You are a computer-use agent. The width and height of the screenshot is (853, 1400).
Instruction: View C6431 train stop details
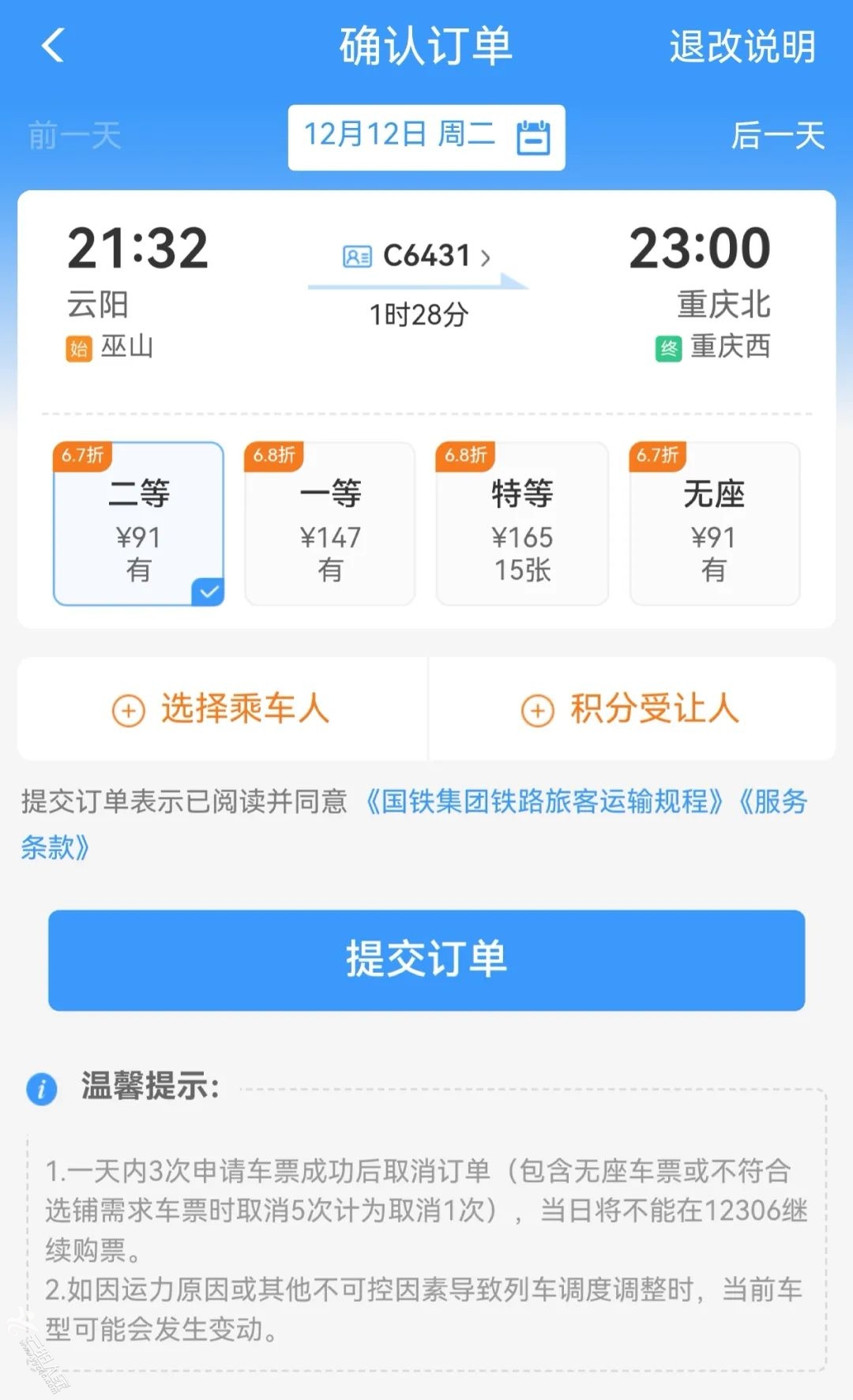pyautogui.click(x=426, y=256)
